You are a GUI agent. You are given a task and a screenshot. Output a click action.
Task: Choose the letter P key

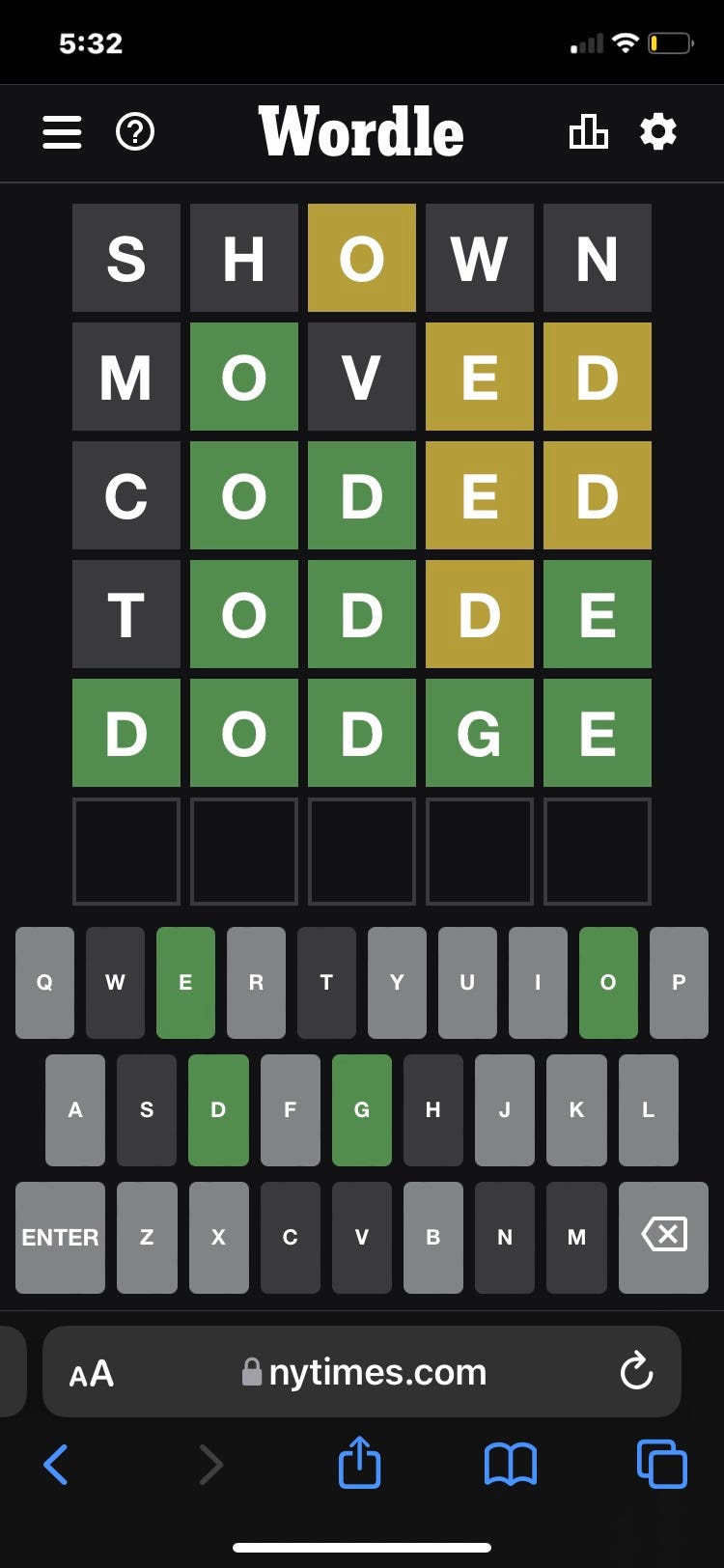coord(679,983)
